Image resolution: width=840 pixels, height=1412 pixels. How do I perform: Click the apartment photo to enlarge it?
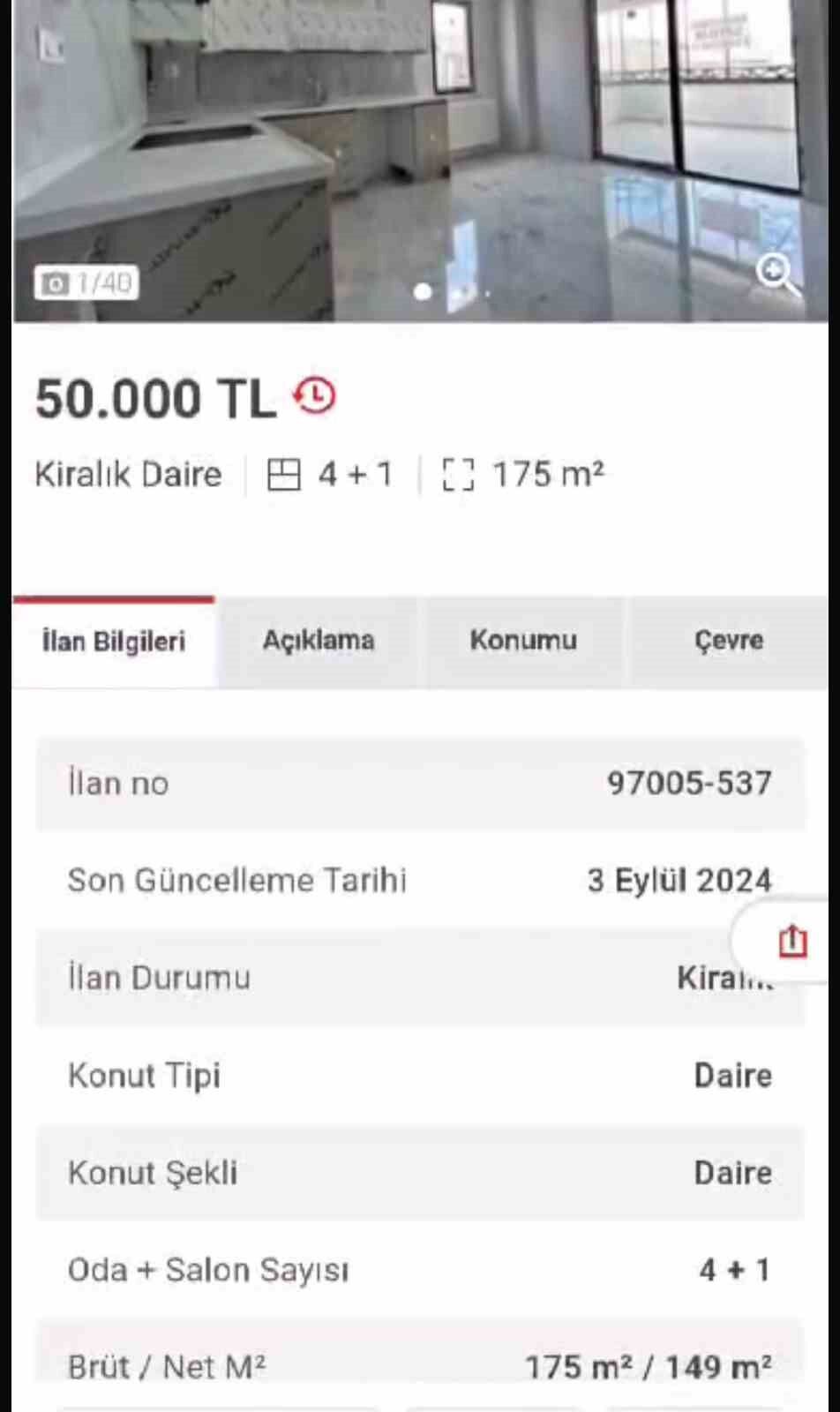tap(420, 159)
